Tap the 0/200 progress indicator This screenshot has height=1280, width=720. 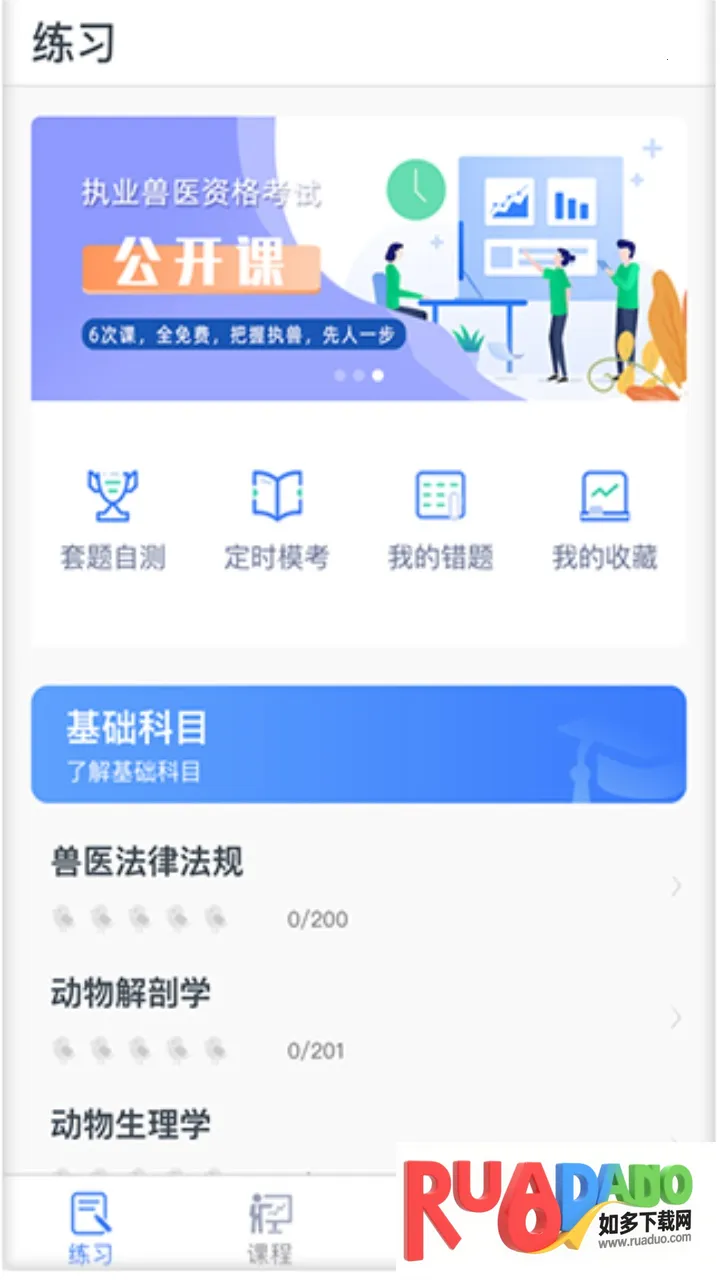(318, 919)
